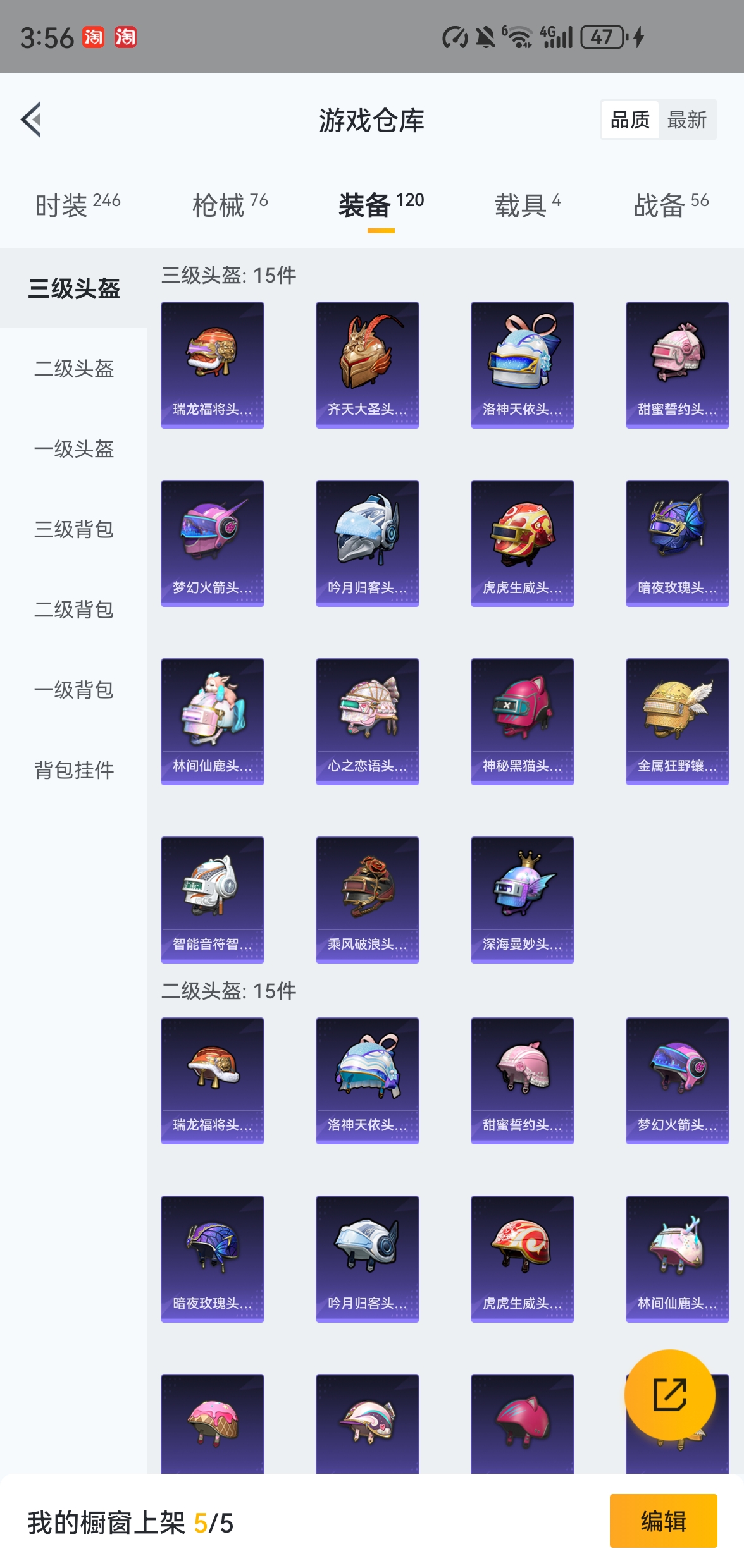Open the 三级背包 category

73,531
